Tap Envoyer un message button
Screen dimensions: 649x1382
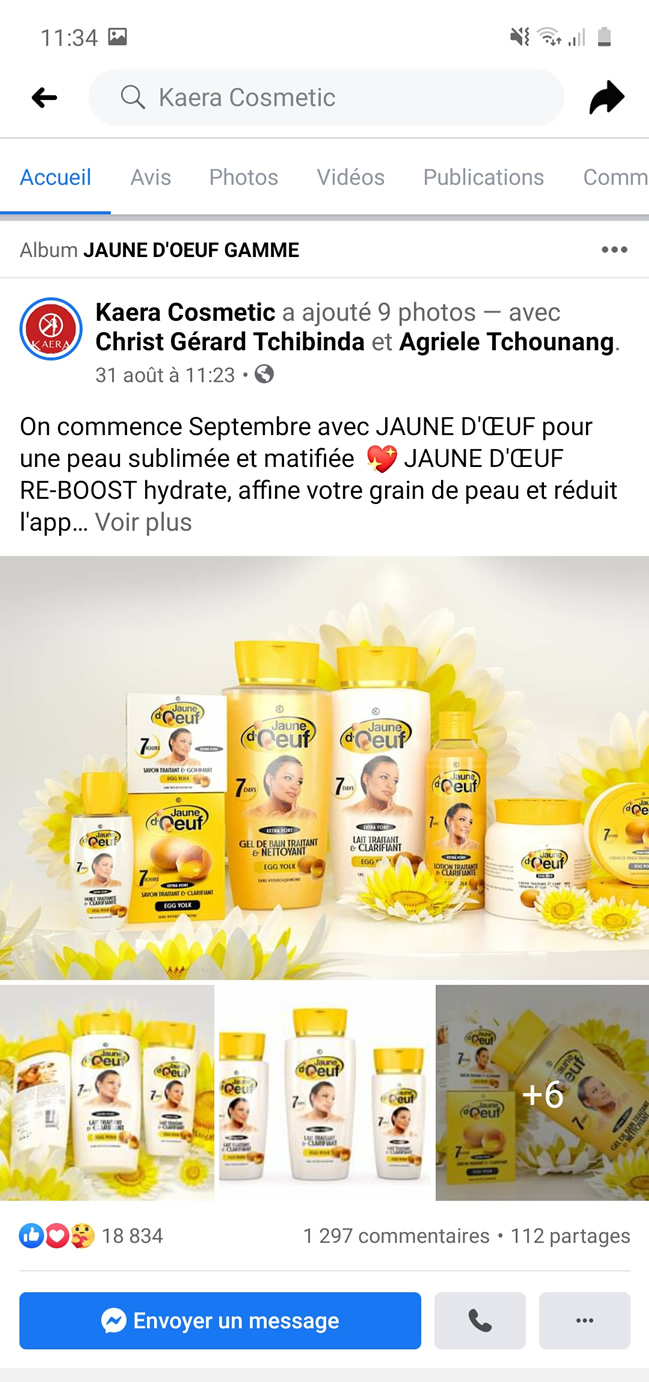pos(220,1321)
